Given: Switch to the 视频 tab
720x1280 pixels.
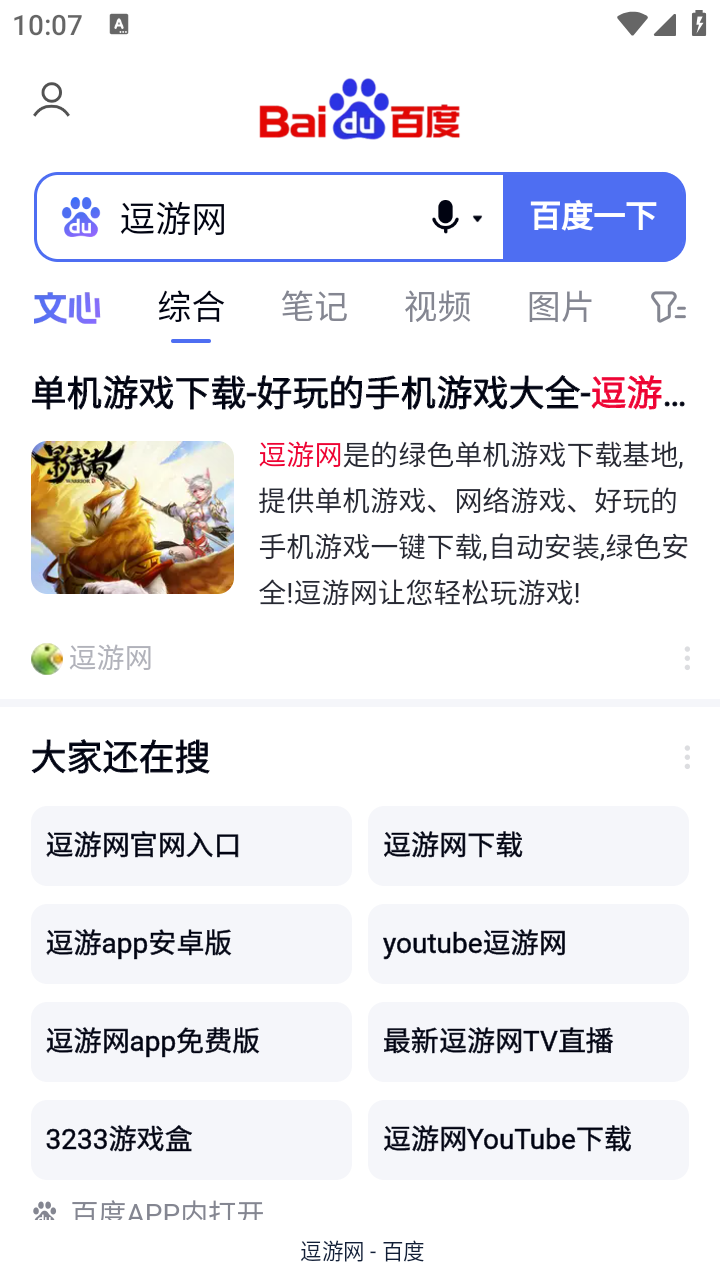Looking at the screenshot, I should click(x=436, y=307).
